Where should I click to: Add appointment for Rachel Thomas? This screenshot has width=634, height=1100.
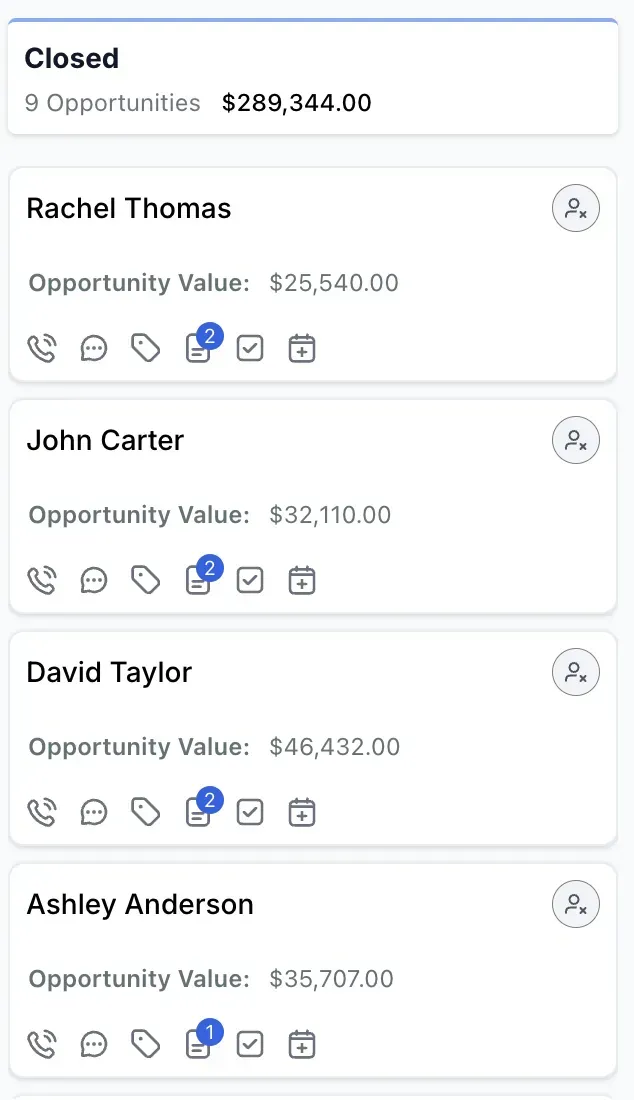pyautogui.click(x=302, y=348)
